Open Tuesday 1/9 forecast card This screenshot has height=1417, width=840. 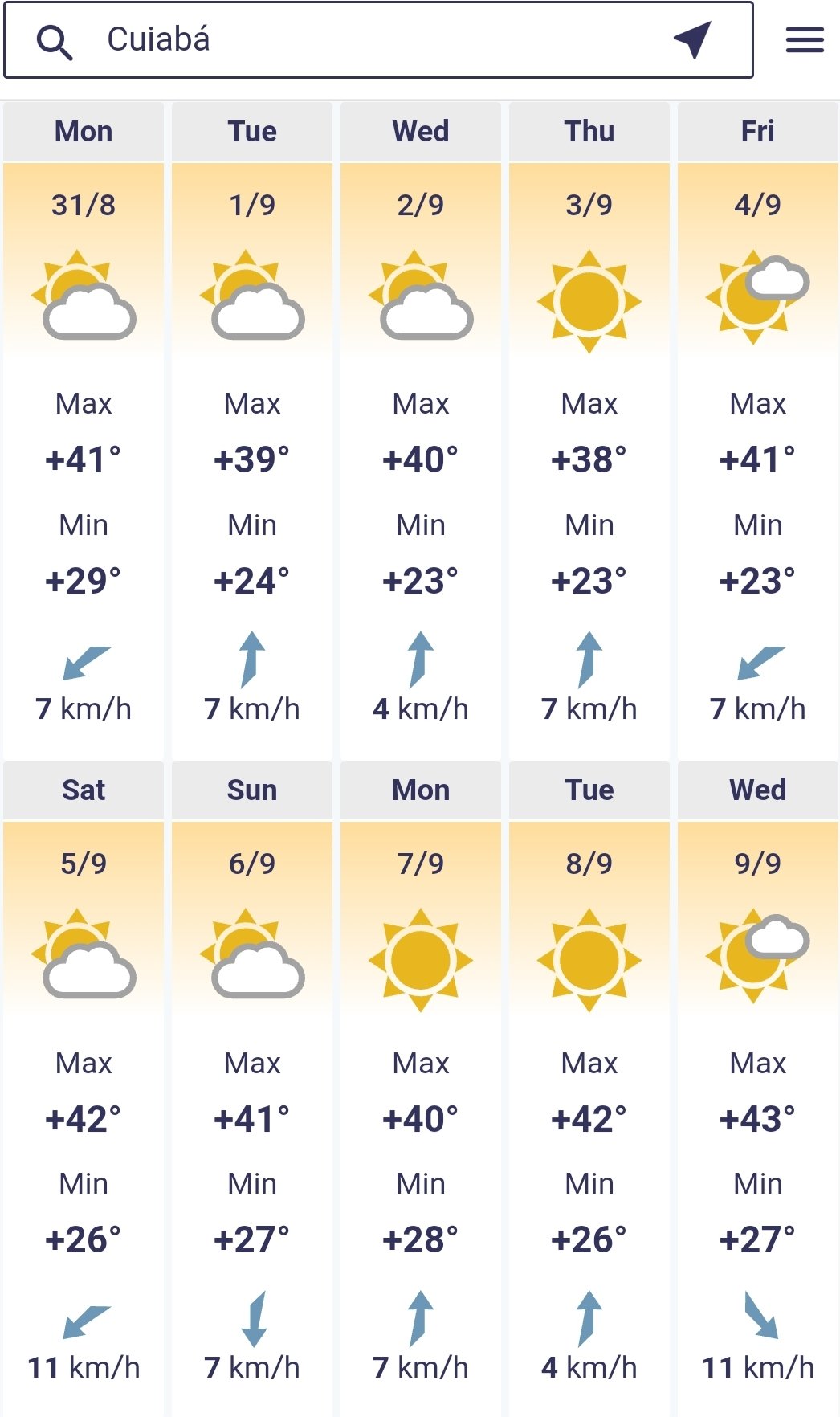[x=252, y=429]
